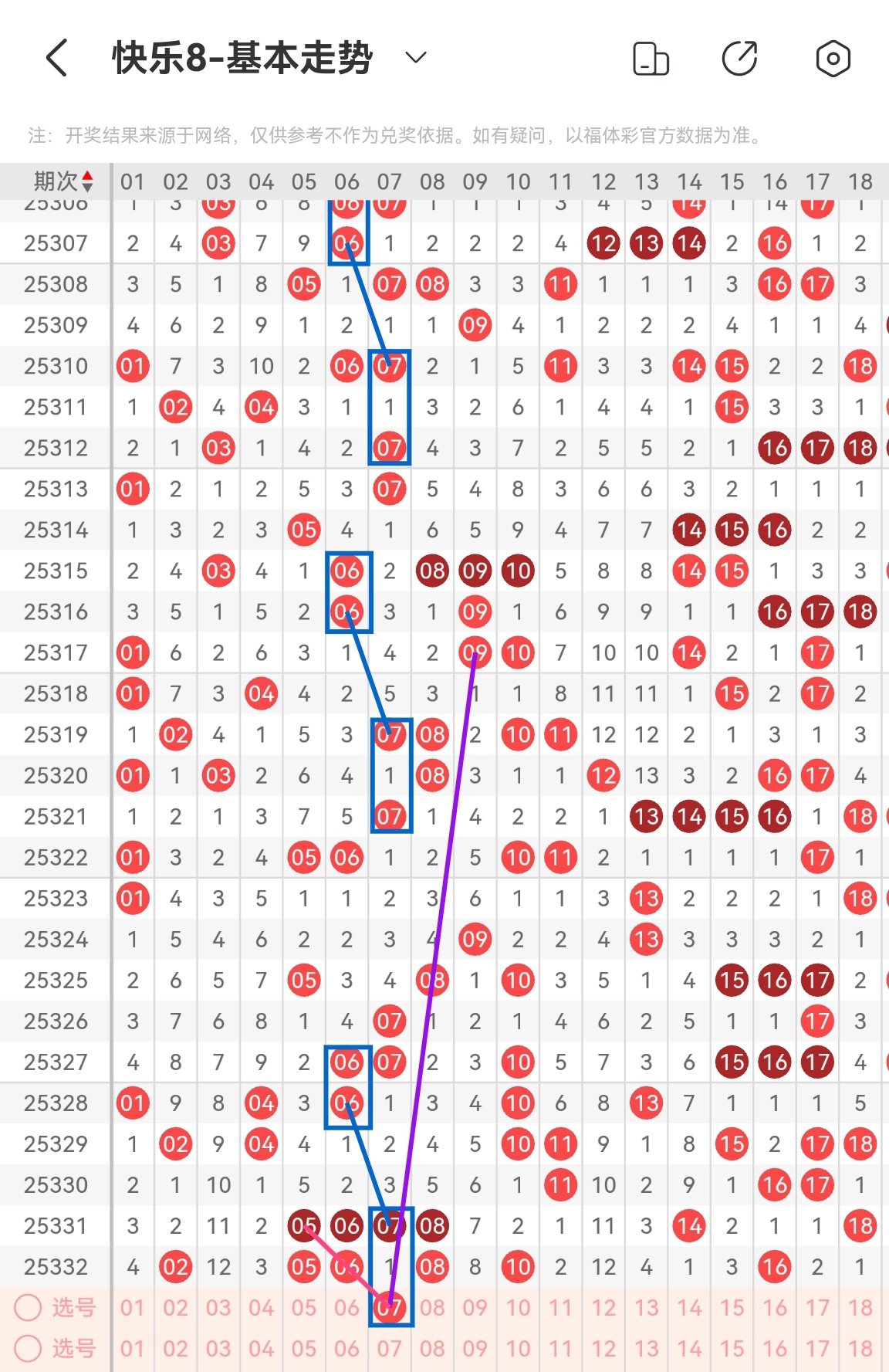Share this trend chart
Viewport: 889px width, 1372px height.
click(x=739, y=59)
